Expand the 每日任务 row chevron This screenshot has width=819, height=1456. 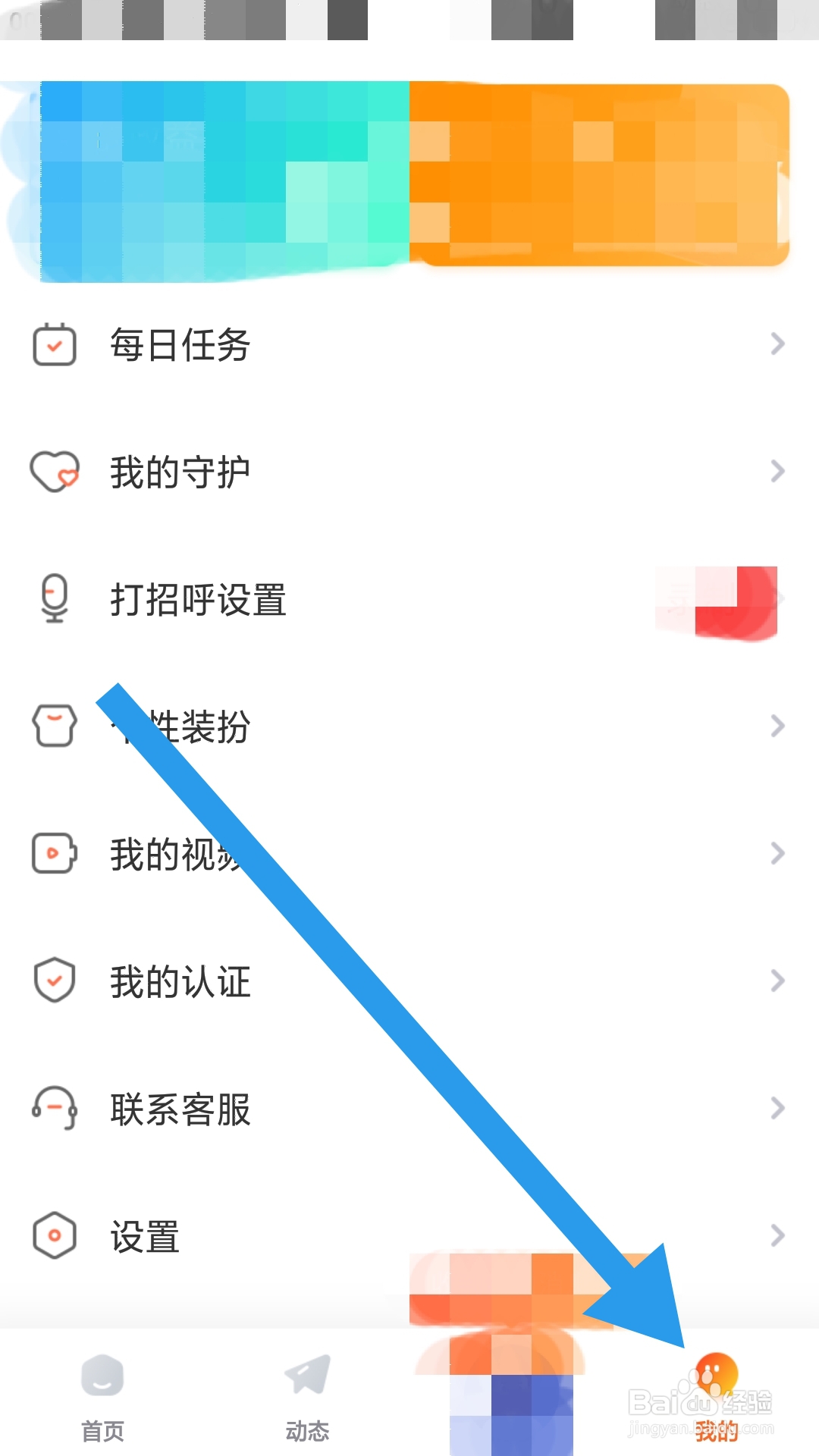click(x=777, y=345)
